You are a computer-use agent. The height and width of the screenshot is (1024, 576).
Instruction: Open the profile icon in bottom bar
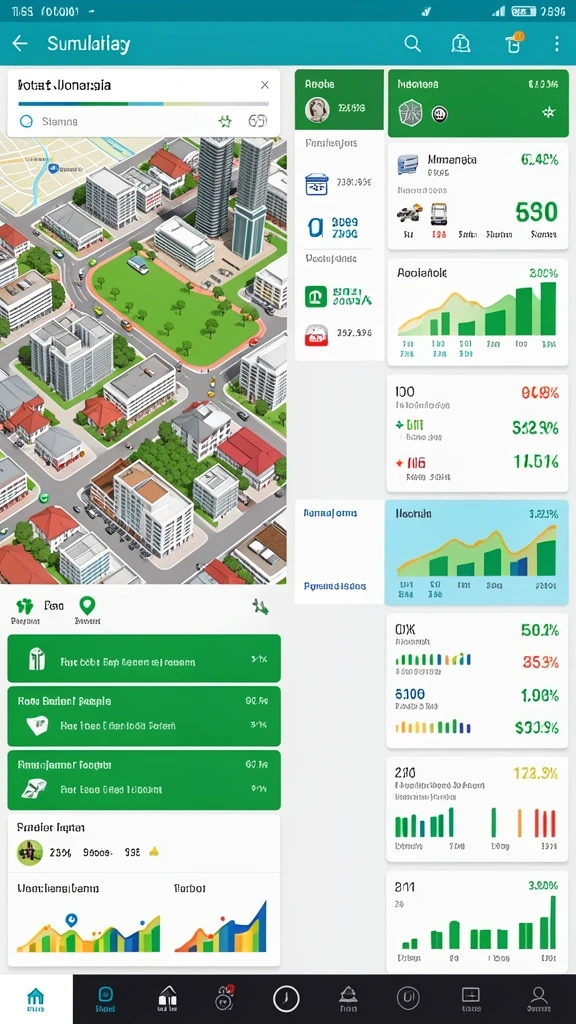[538, 999]
